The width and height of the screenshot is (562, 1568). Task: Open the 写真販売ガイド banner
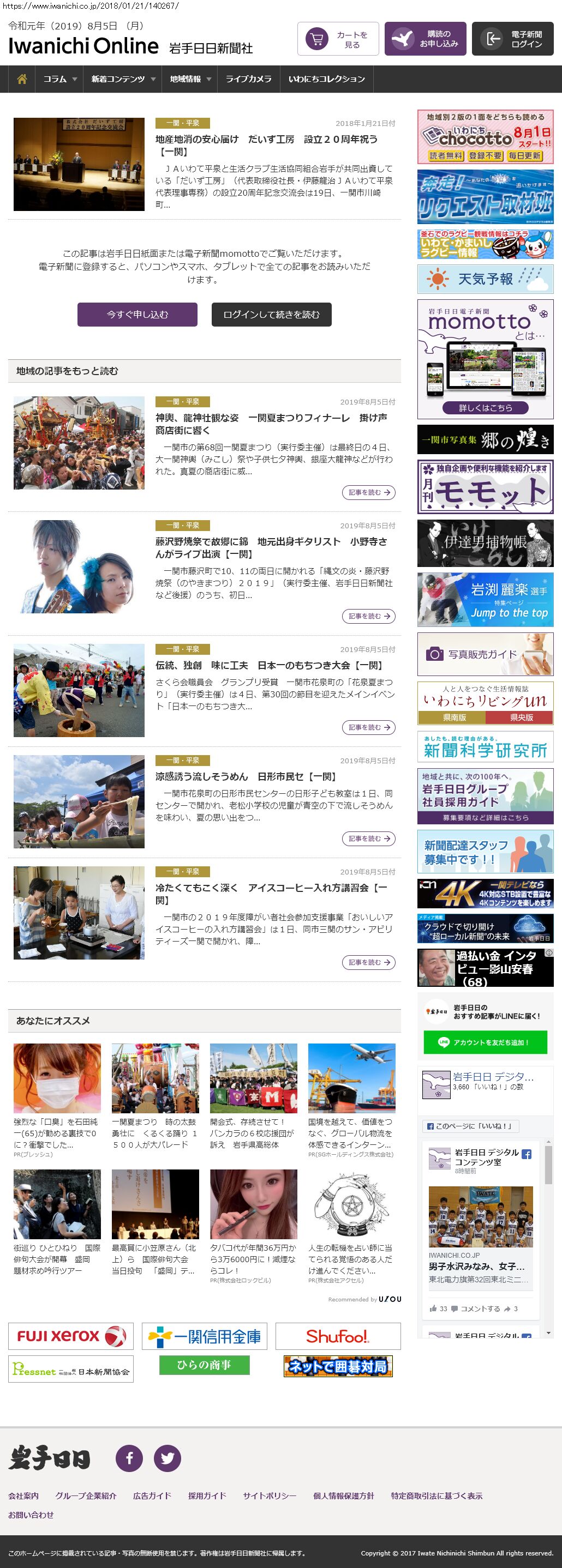[485, 654]
